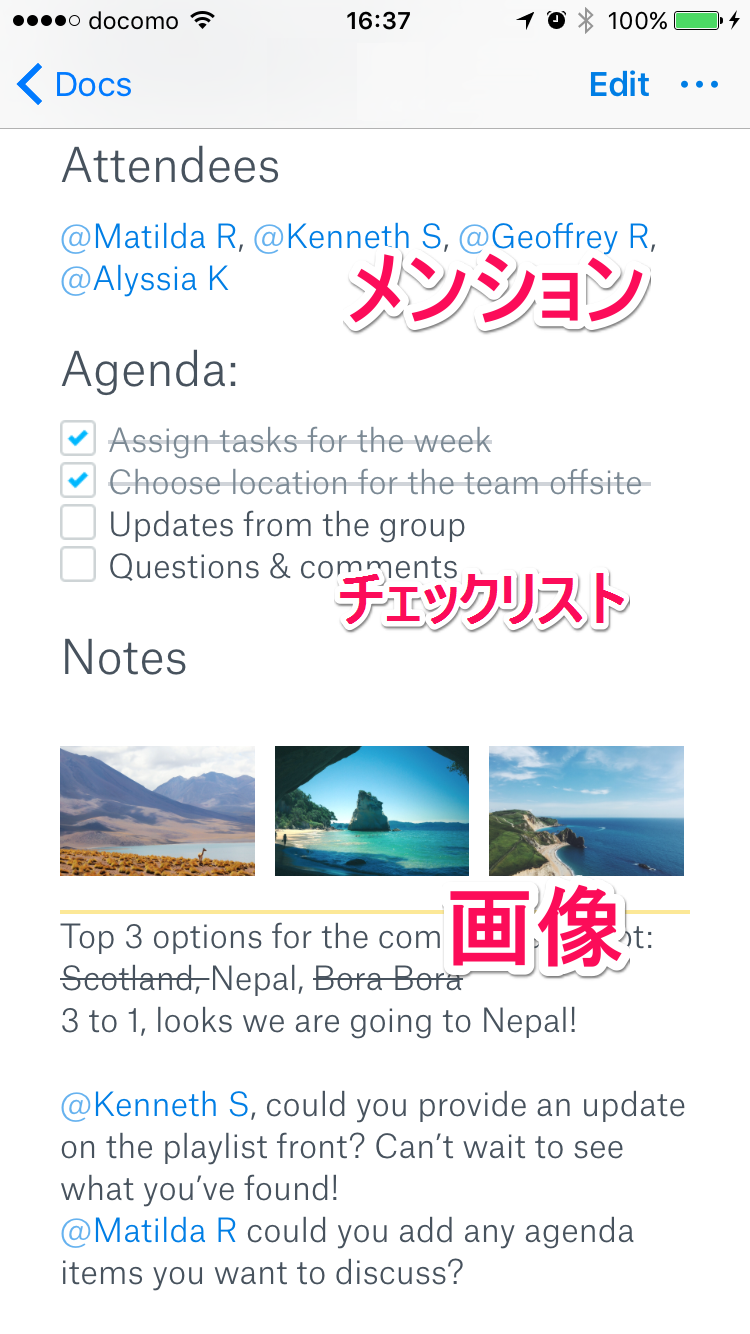Viewport: 750px width, 1334px height.
Task: Open the @Alyssia K mention
Action: pos(145,279)
